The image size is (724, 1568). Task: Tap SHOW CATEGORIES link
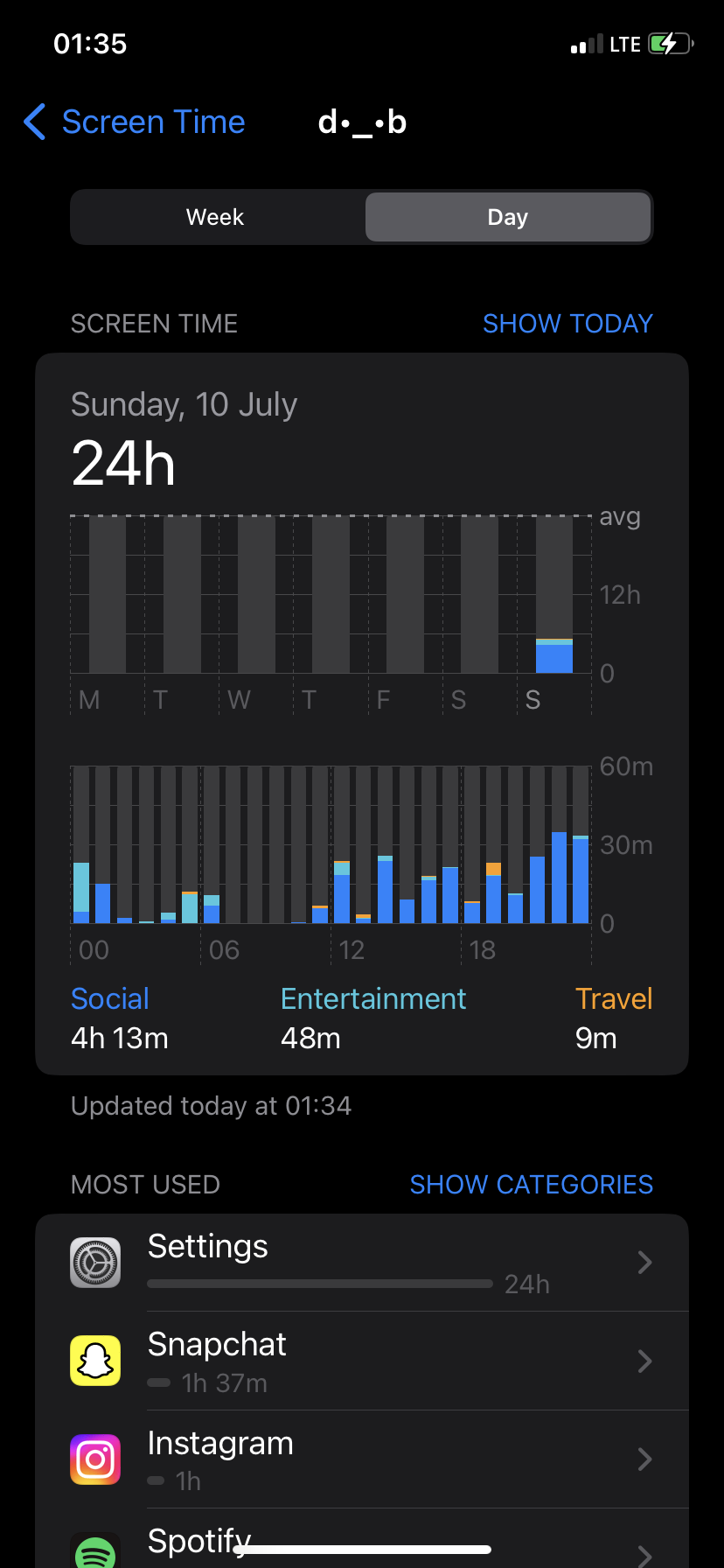(531, 1185)
